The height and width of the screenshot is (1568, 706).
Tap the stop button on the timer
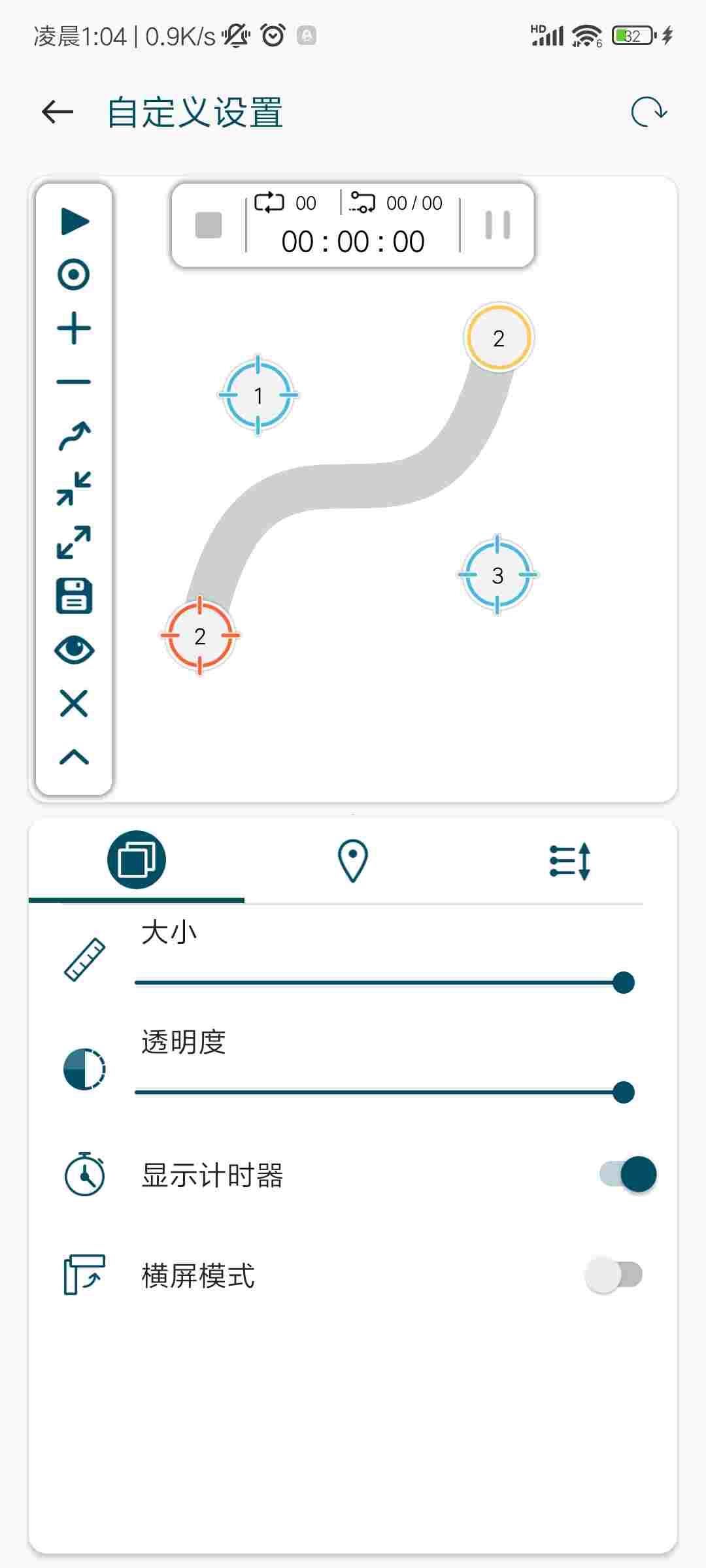[x=209, y=225]
